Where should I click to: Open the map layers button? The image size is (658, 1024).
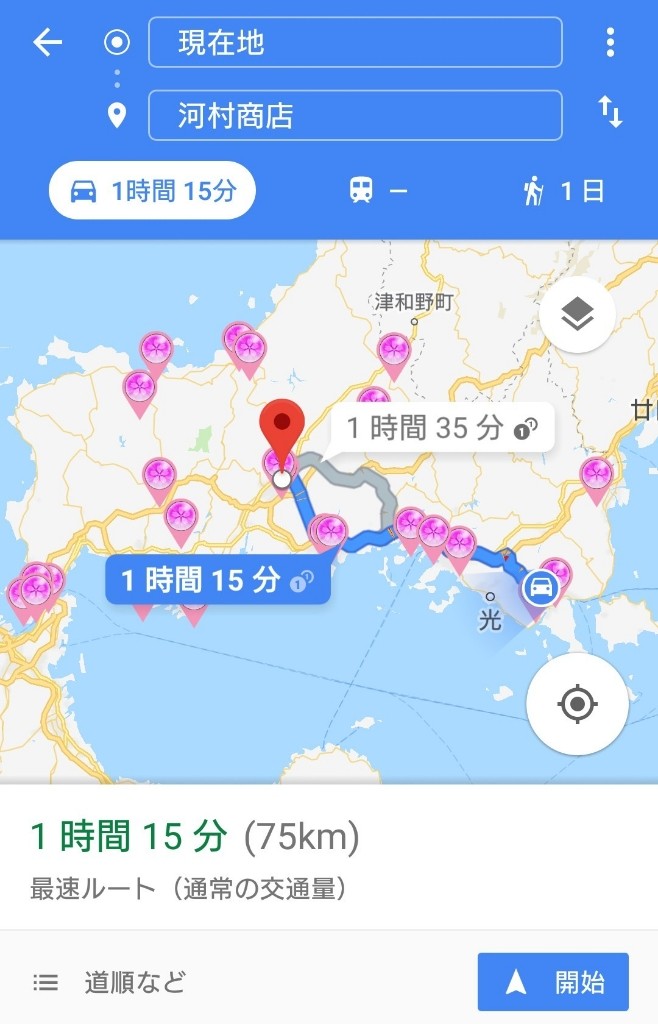(x=577, y=315)
